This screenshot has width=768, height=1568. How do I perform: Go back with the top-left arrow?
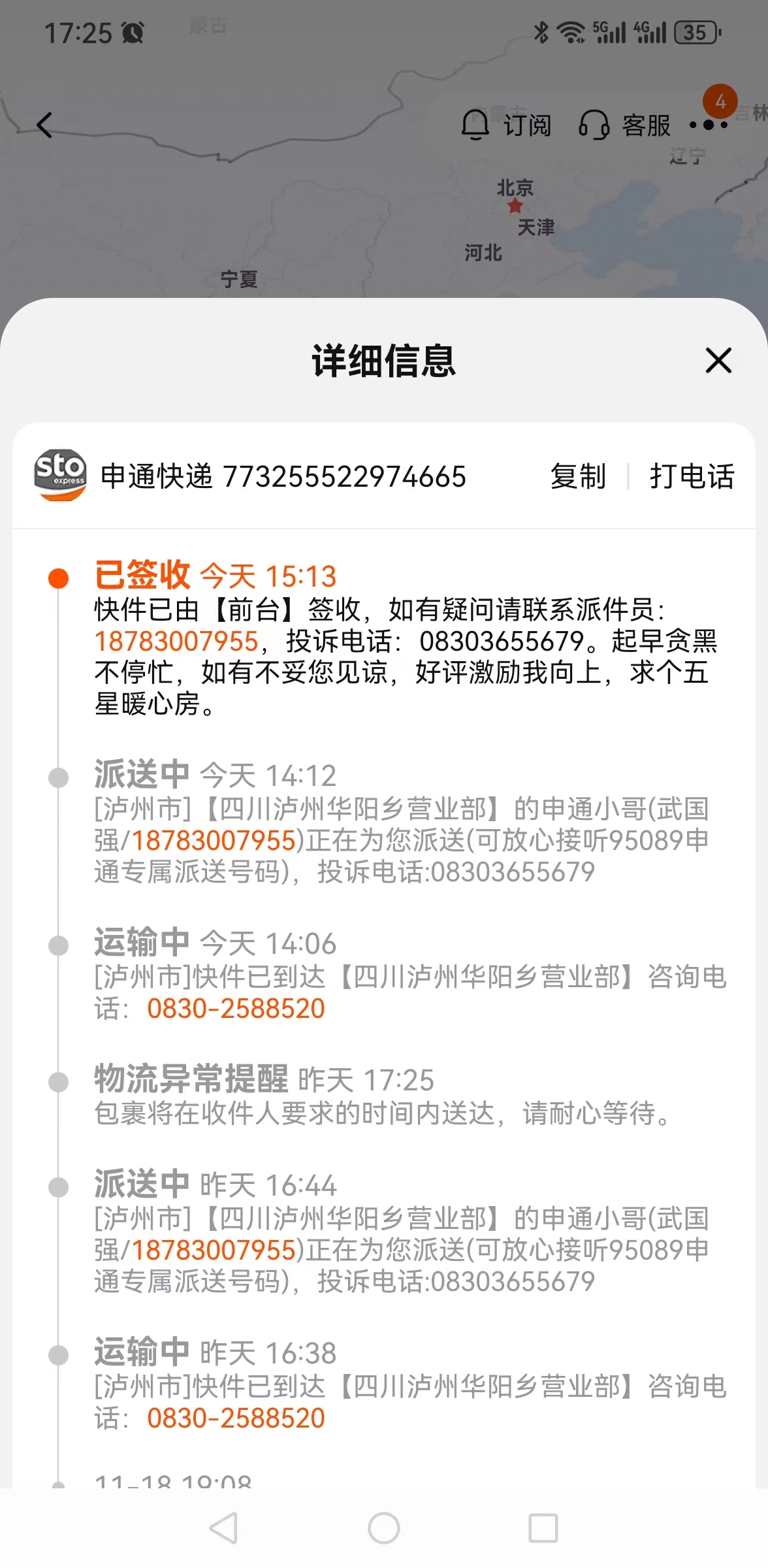coord(44,125)
